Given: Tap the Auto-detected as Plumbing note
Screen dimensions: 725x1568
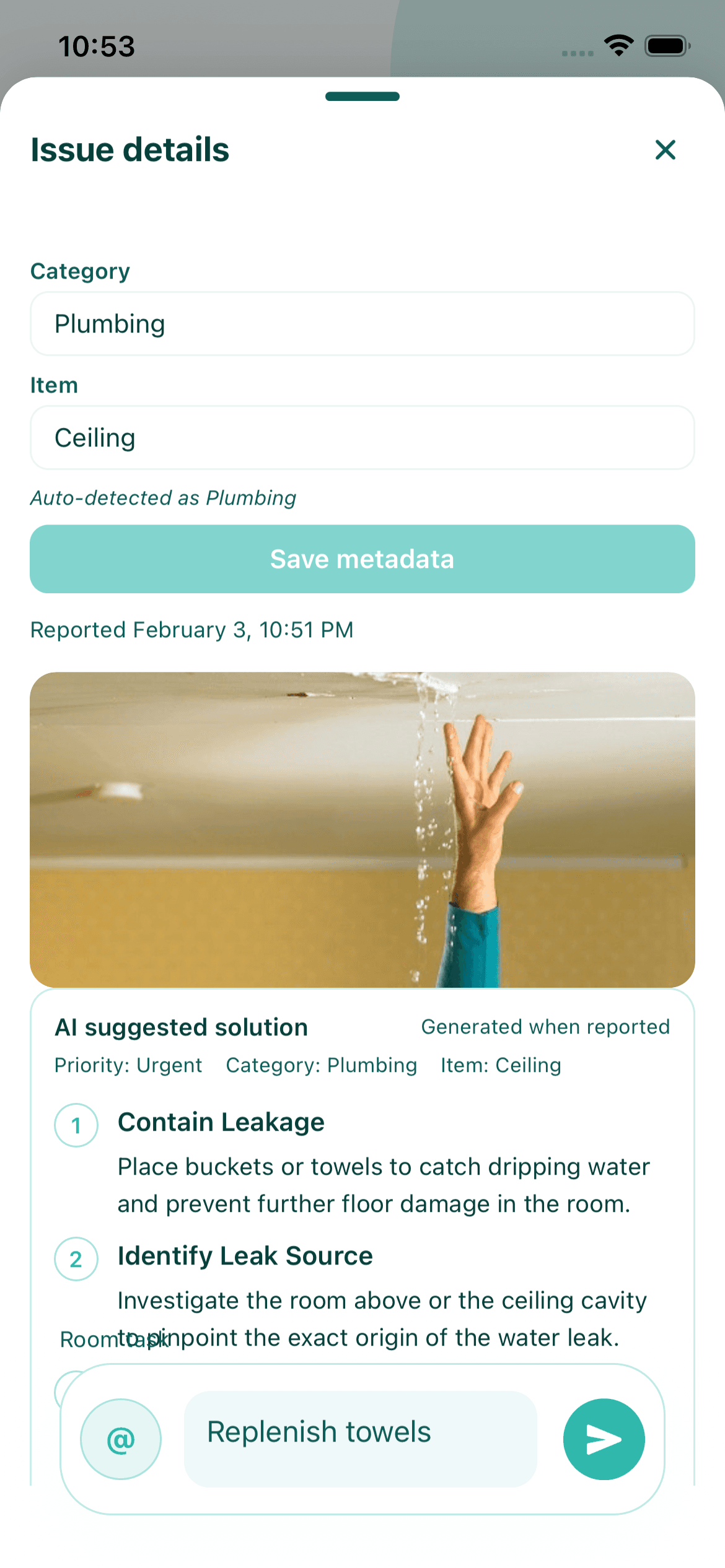Looking at the screenshot, I should [163, 497].
